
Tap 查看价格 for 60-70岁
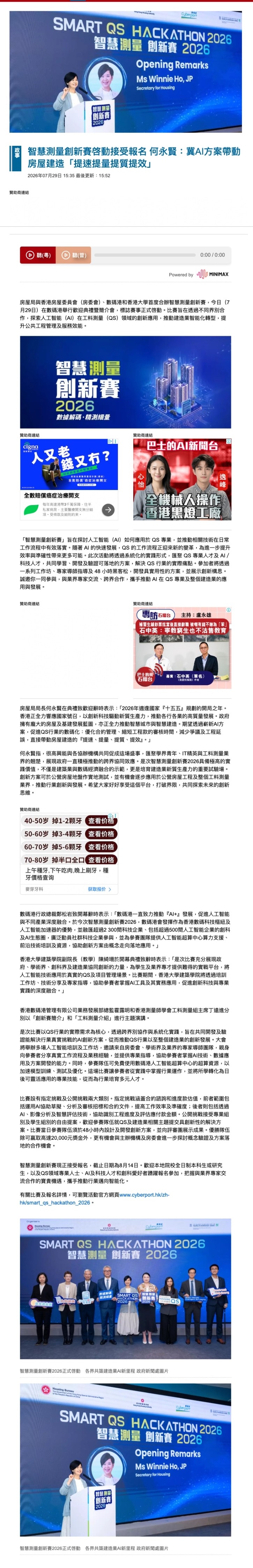101,847
